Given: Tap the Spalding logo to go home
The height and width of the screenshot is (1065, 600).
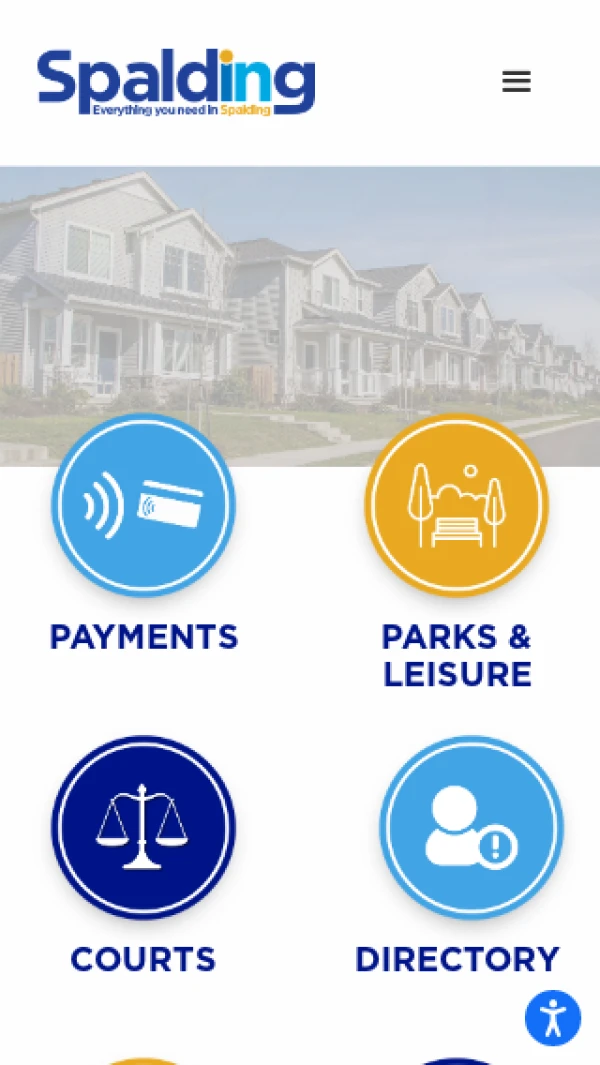Looking at the screenshot, I should click(x=176, y=82).
